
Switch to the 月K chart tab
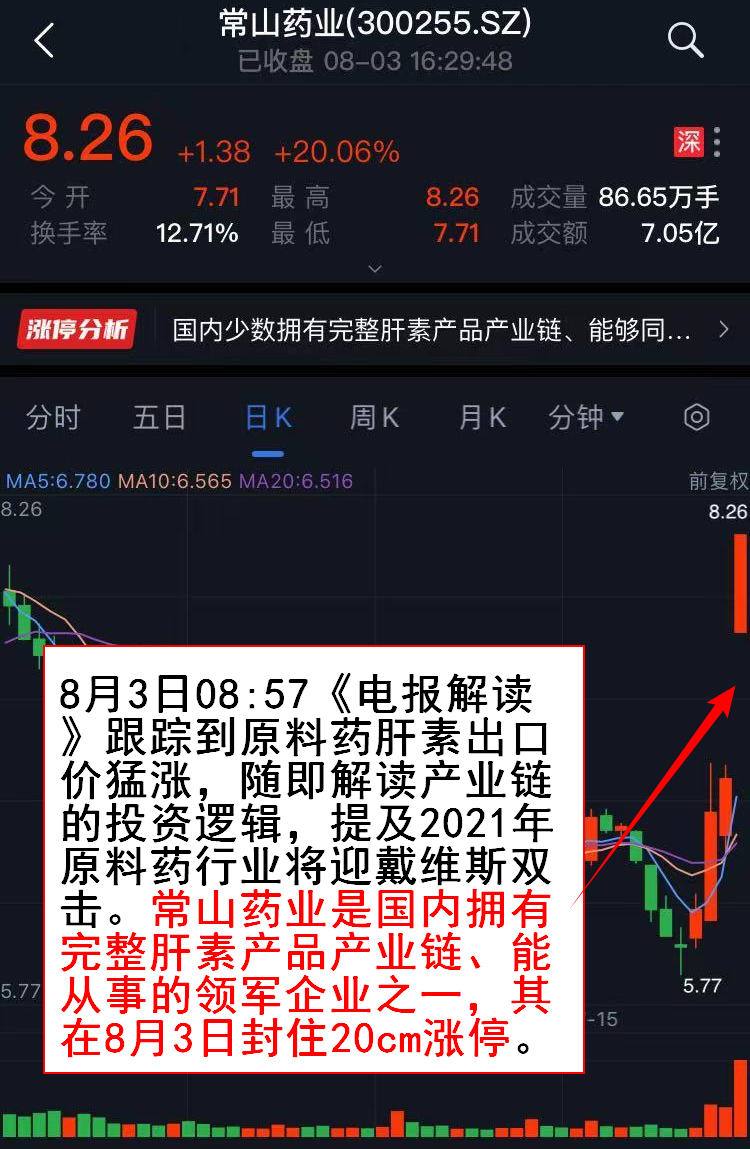coord(482,418)
